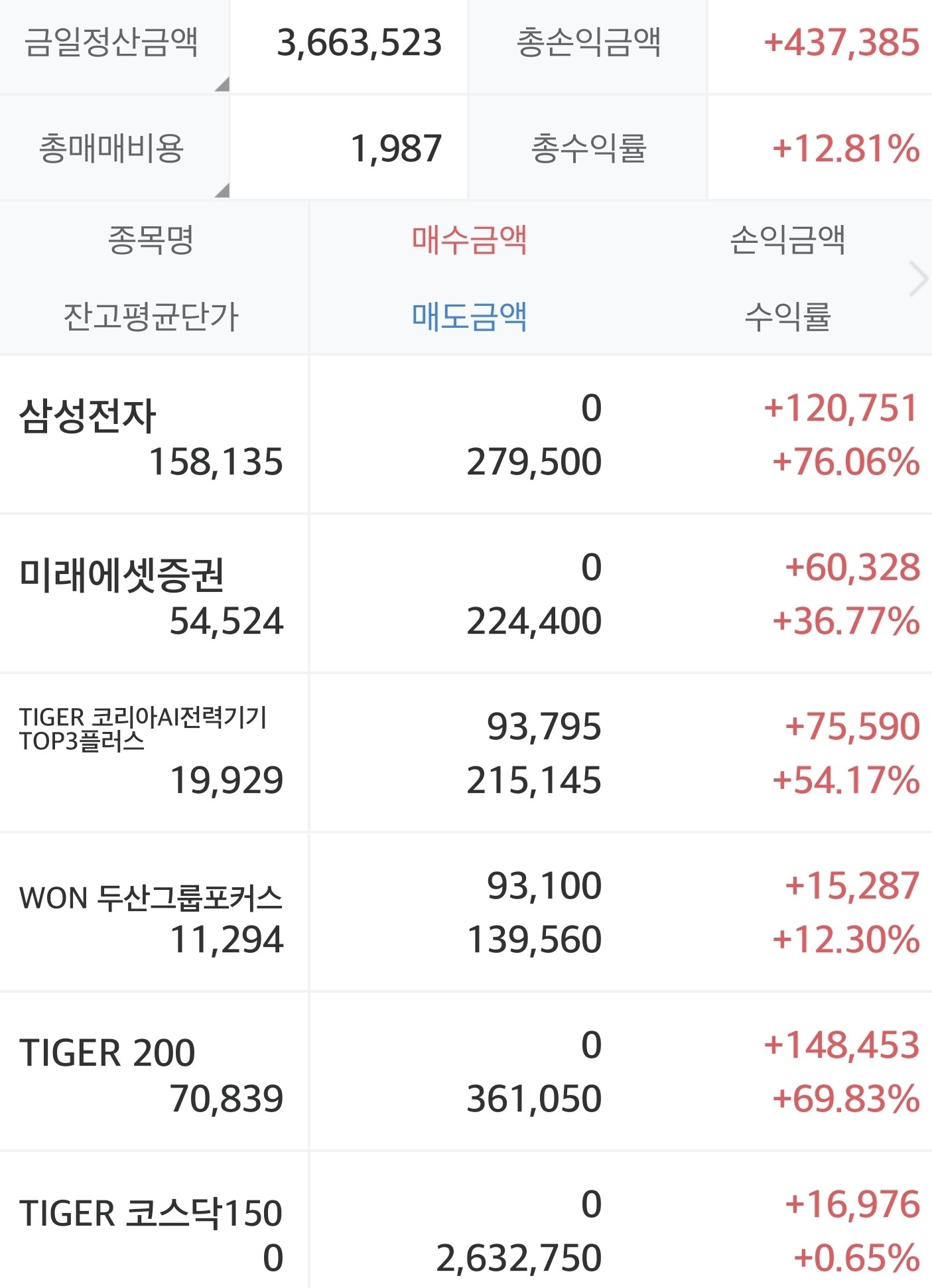Screen dimensions: 932x1288
Task: Show more columns with the right chevron
Action: (x=918, y=279)
